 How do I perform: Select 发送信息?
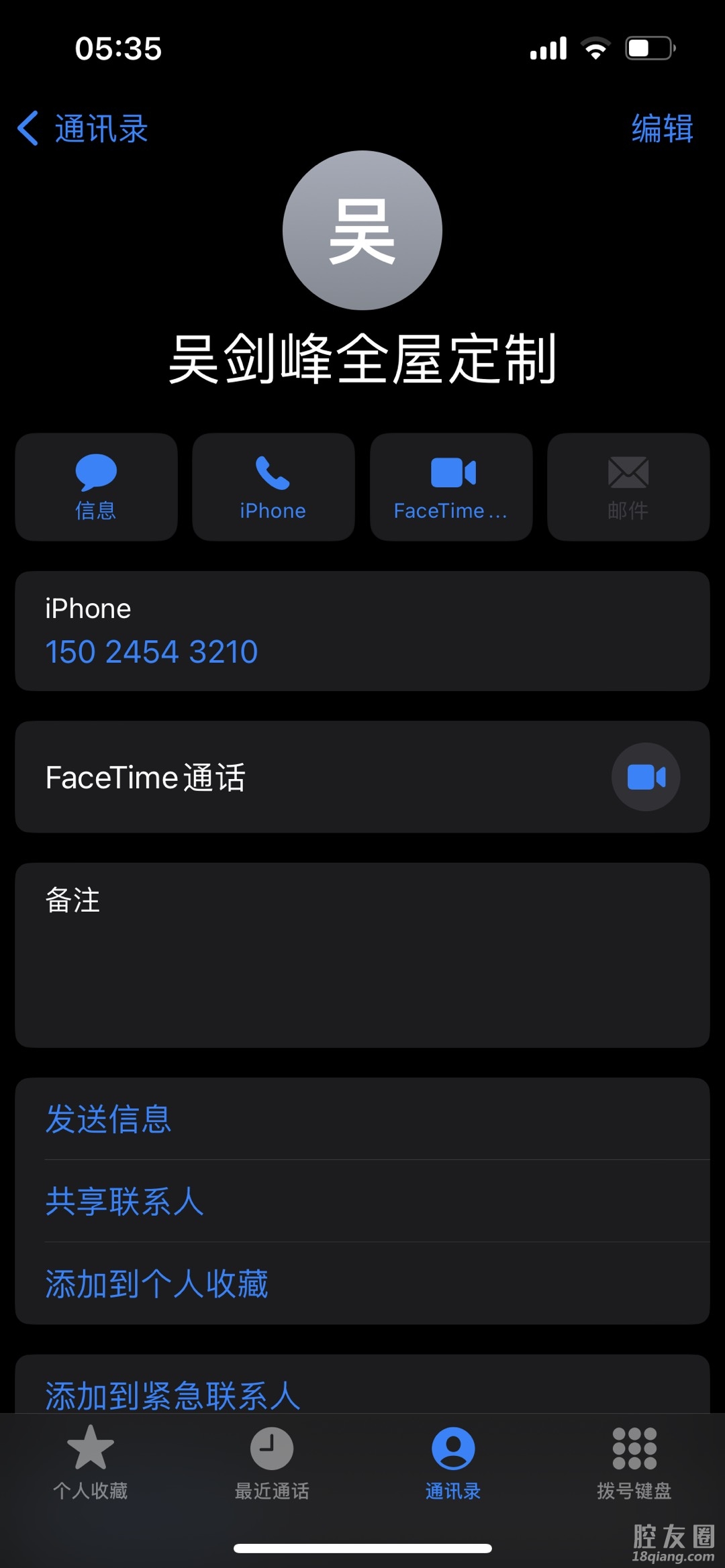pyautogui.click(x=109, y=1119)
